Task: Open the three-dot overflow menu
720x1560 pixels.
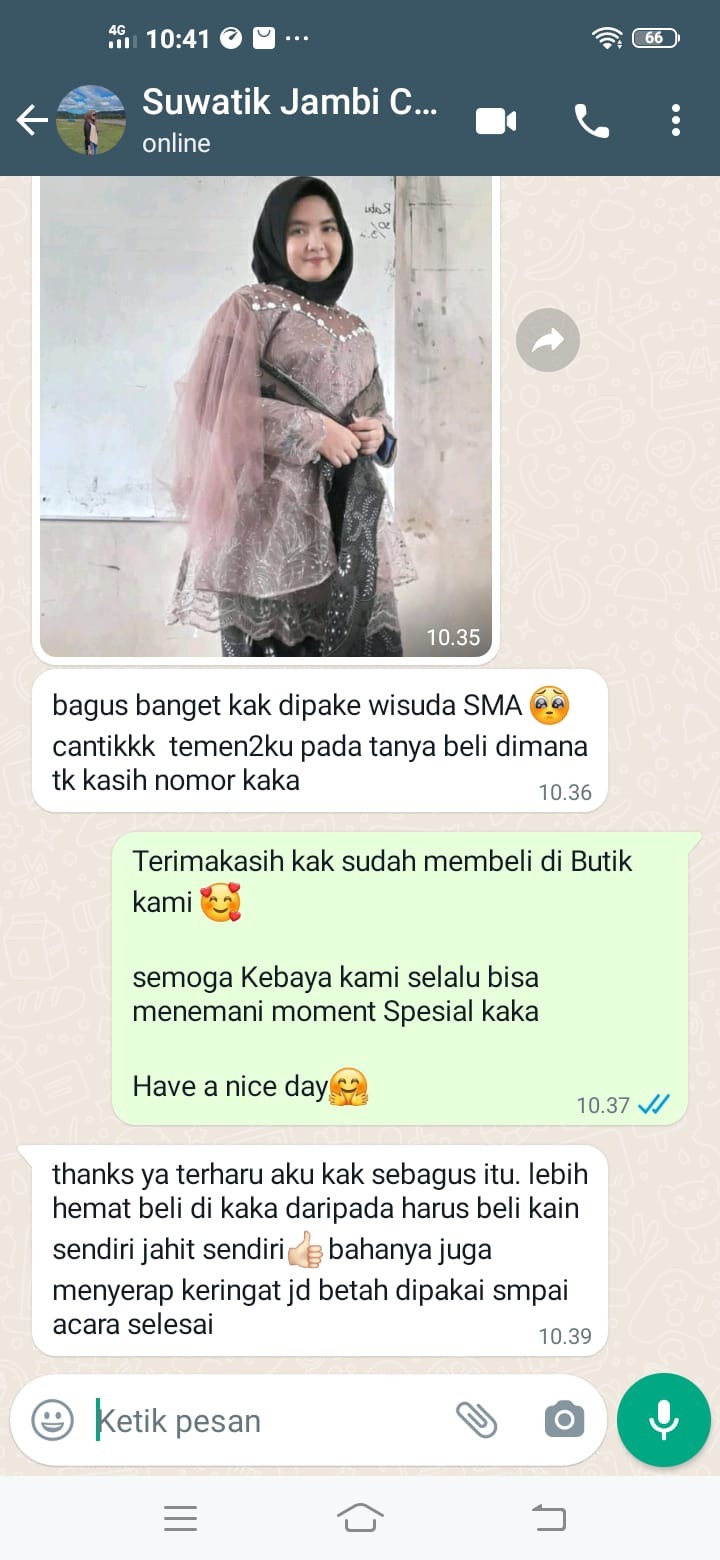Action: click(676, 121)
